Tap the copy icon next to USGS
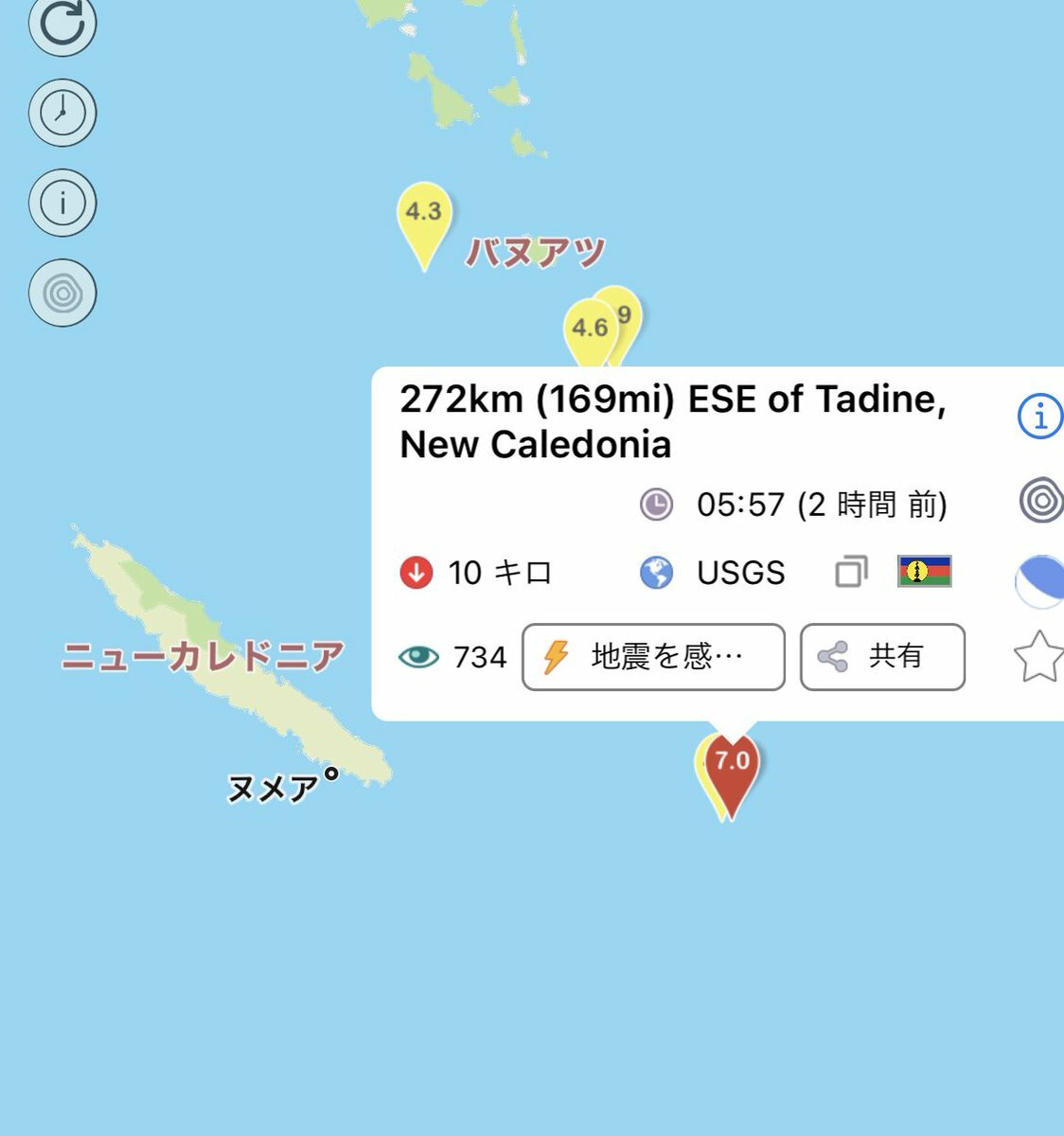Screen dimensions: 1064x1136 pos(851,573)
